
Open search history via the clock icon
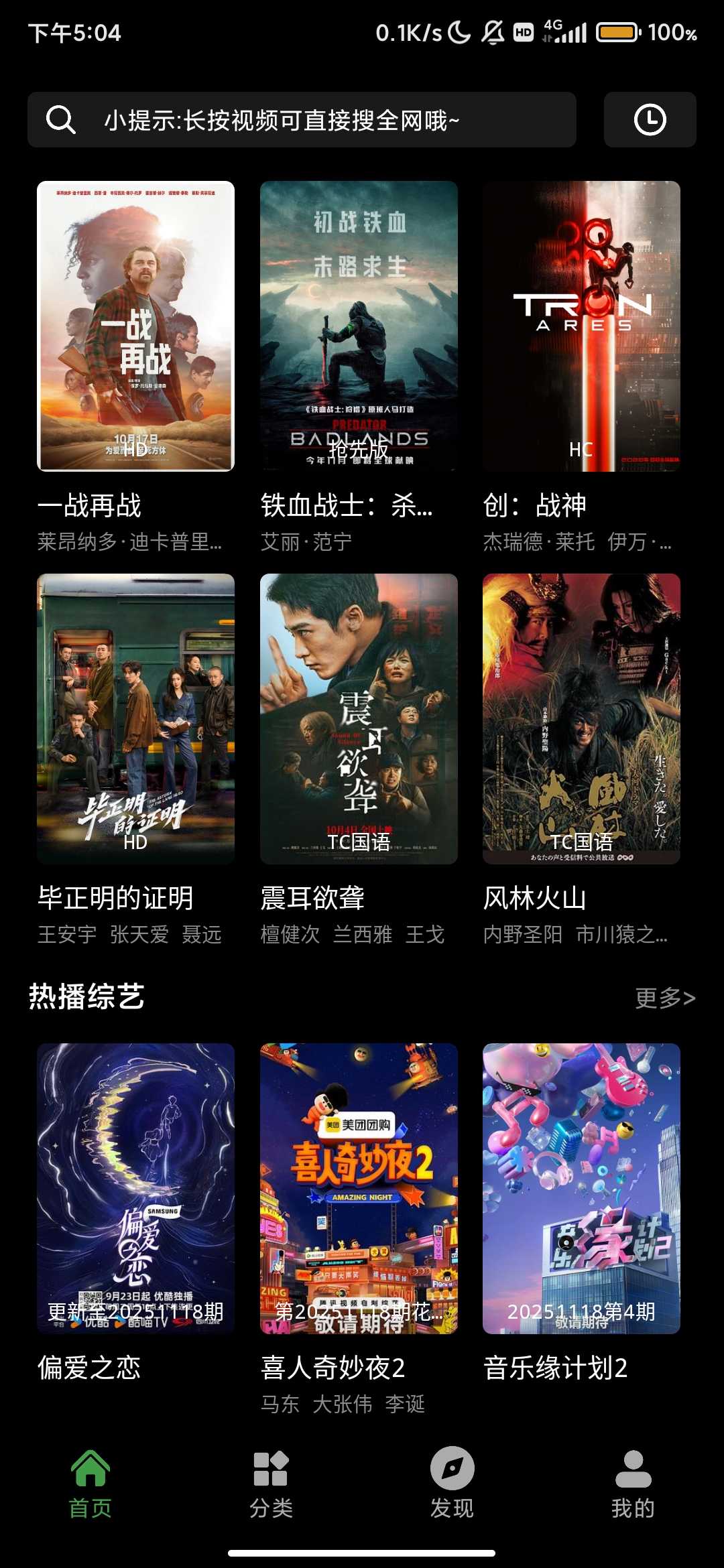click(x=649, y=121)
